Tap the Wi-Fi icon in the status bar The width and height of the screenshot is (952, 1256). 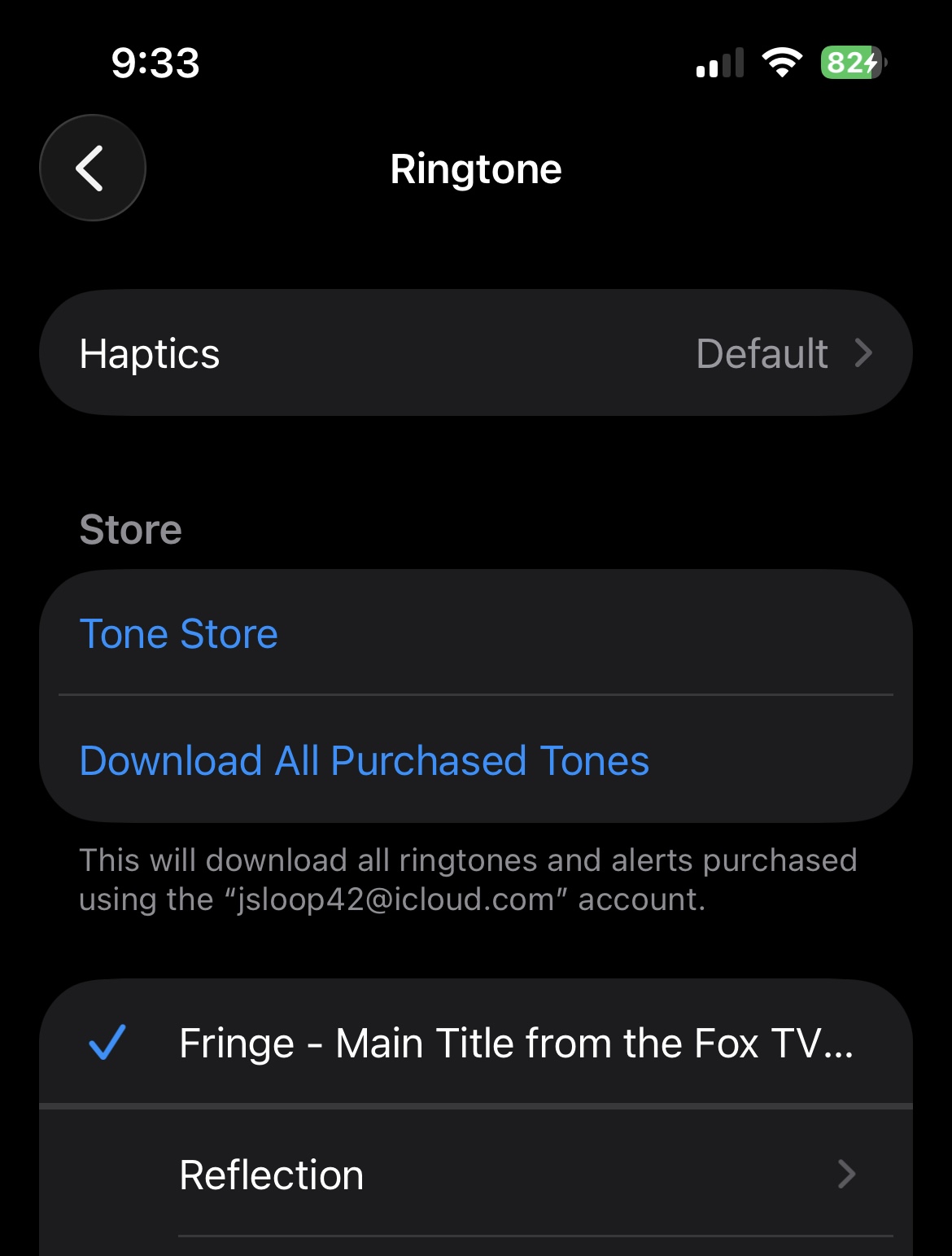click(x=782, y=62)
